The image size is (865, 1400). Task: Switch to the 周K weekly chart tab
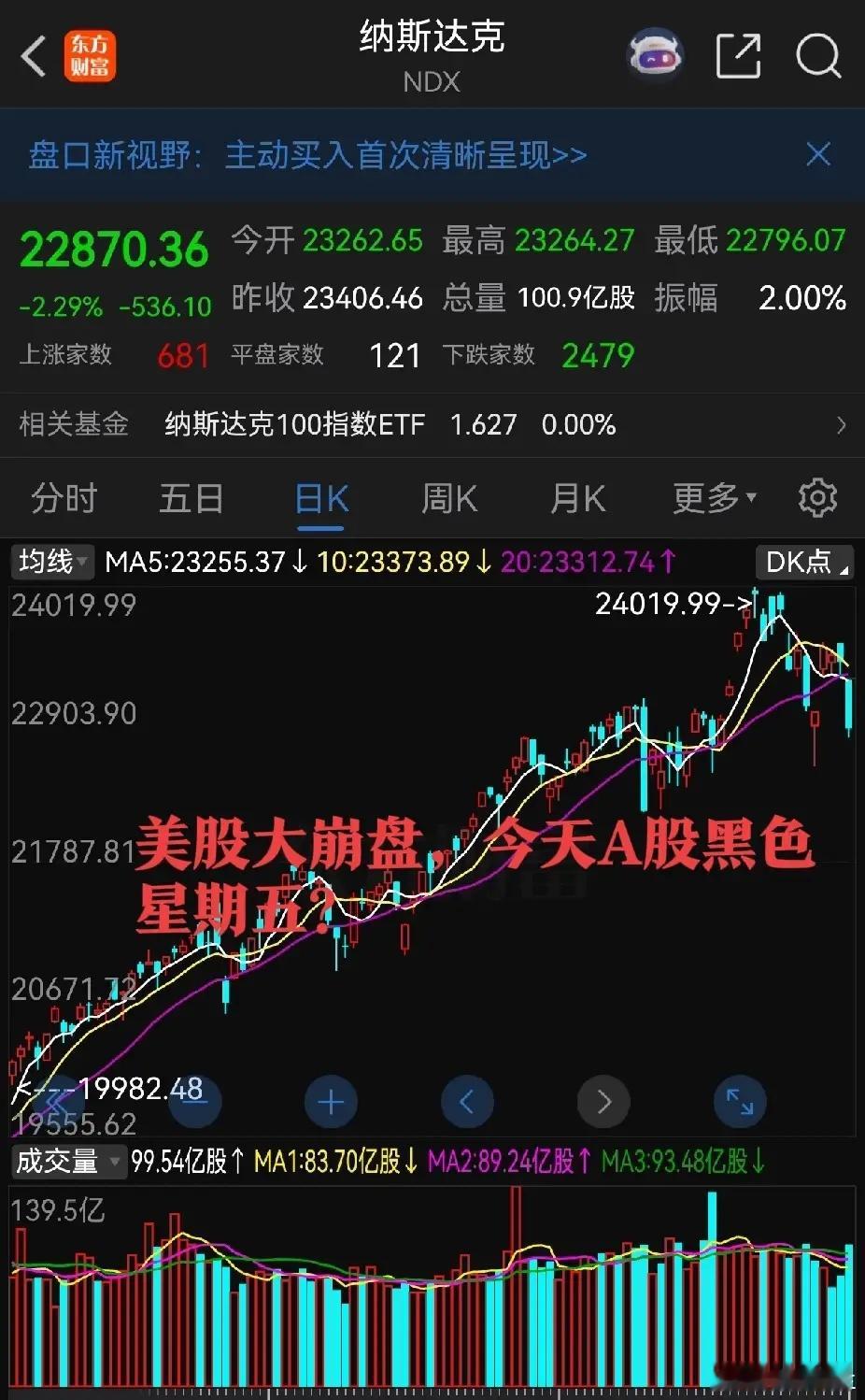pyautogui.click(x=448, y=498)
